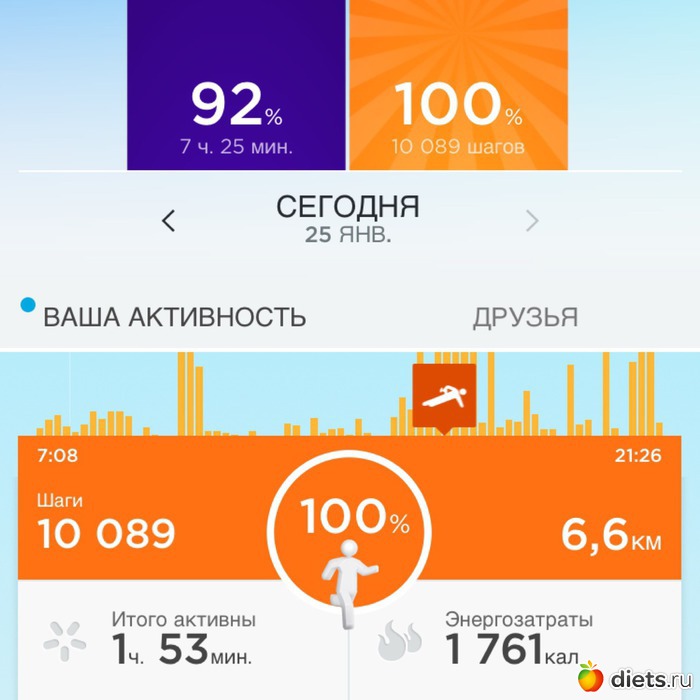Tap the workout marker on the graph

pyautogui.click(x=444, y=396)
